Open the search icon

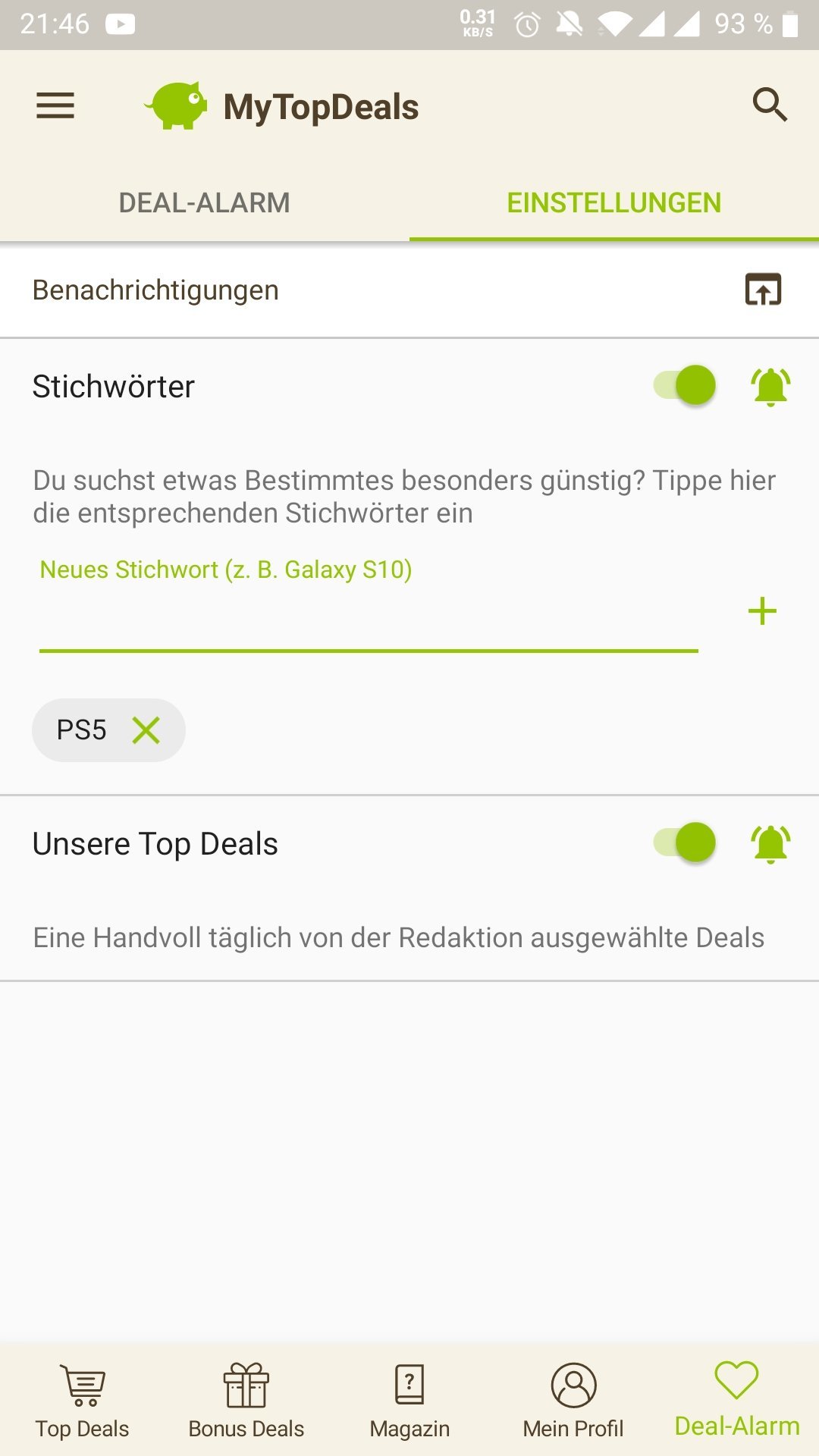[770, 105]
